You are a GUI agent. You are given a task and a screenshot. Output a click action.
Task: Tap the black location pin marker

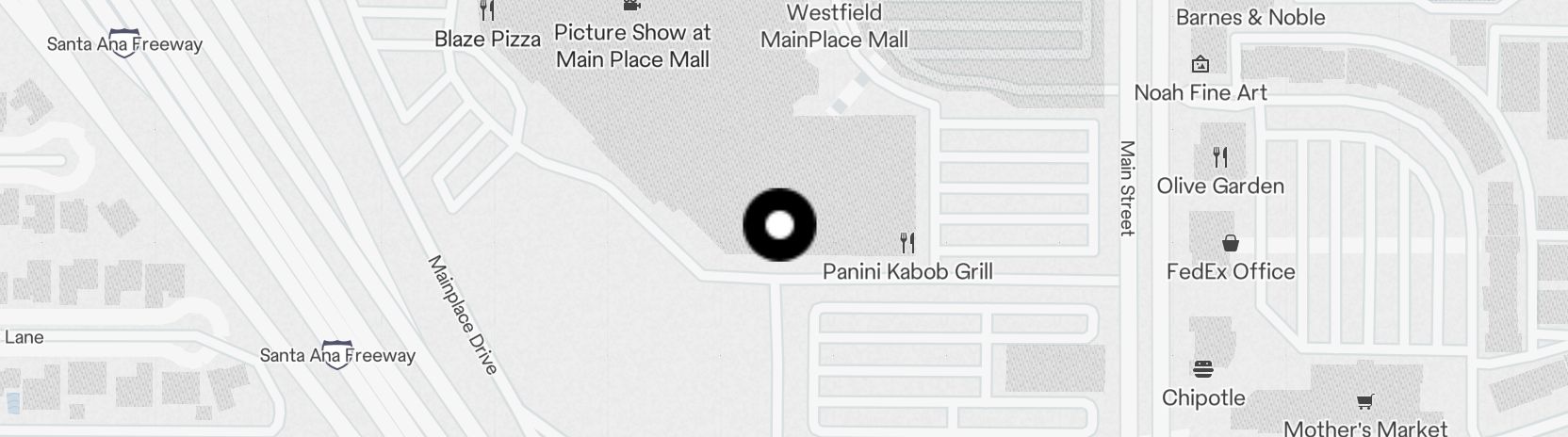[779, 225]
